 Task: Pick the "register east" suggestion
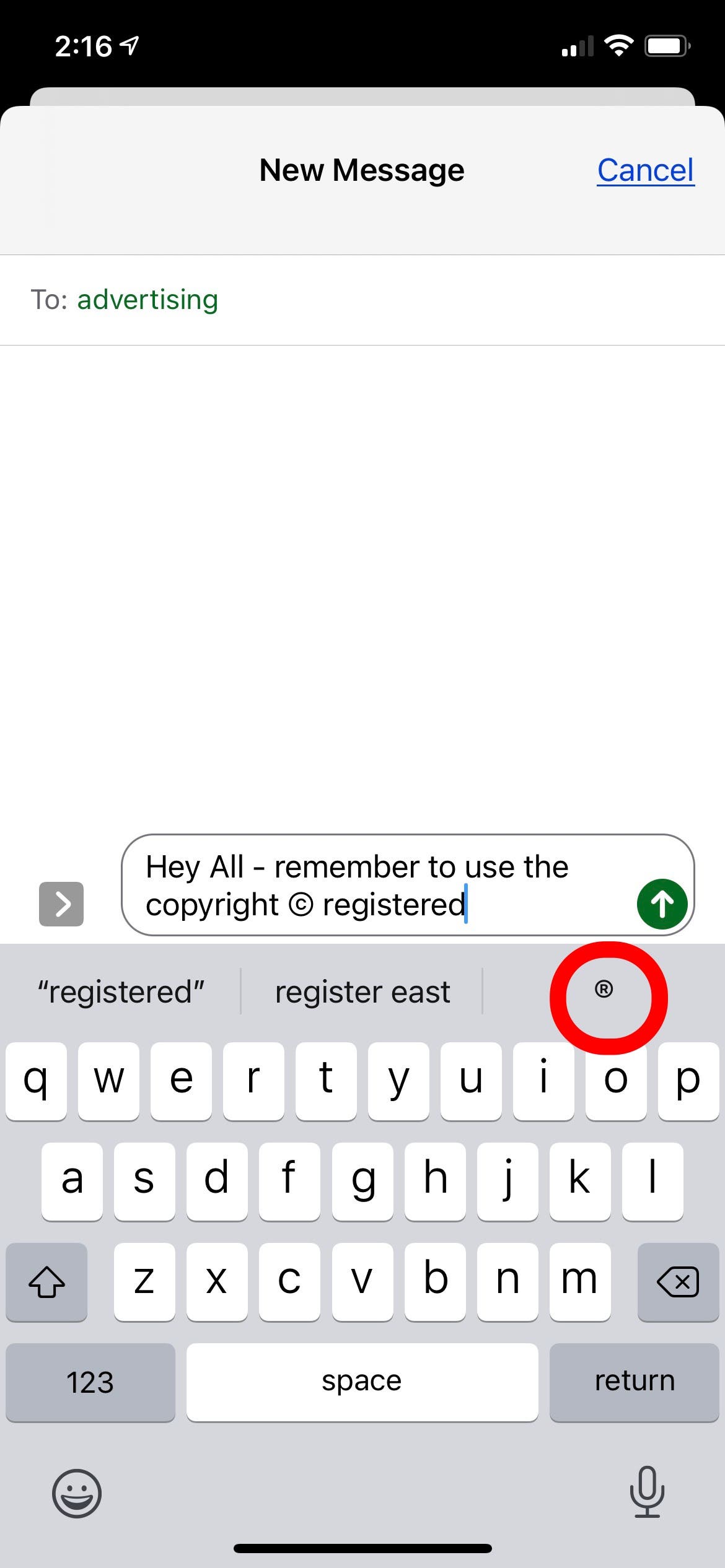[x=362, y=991]
